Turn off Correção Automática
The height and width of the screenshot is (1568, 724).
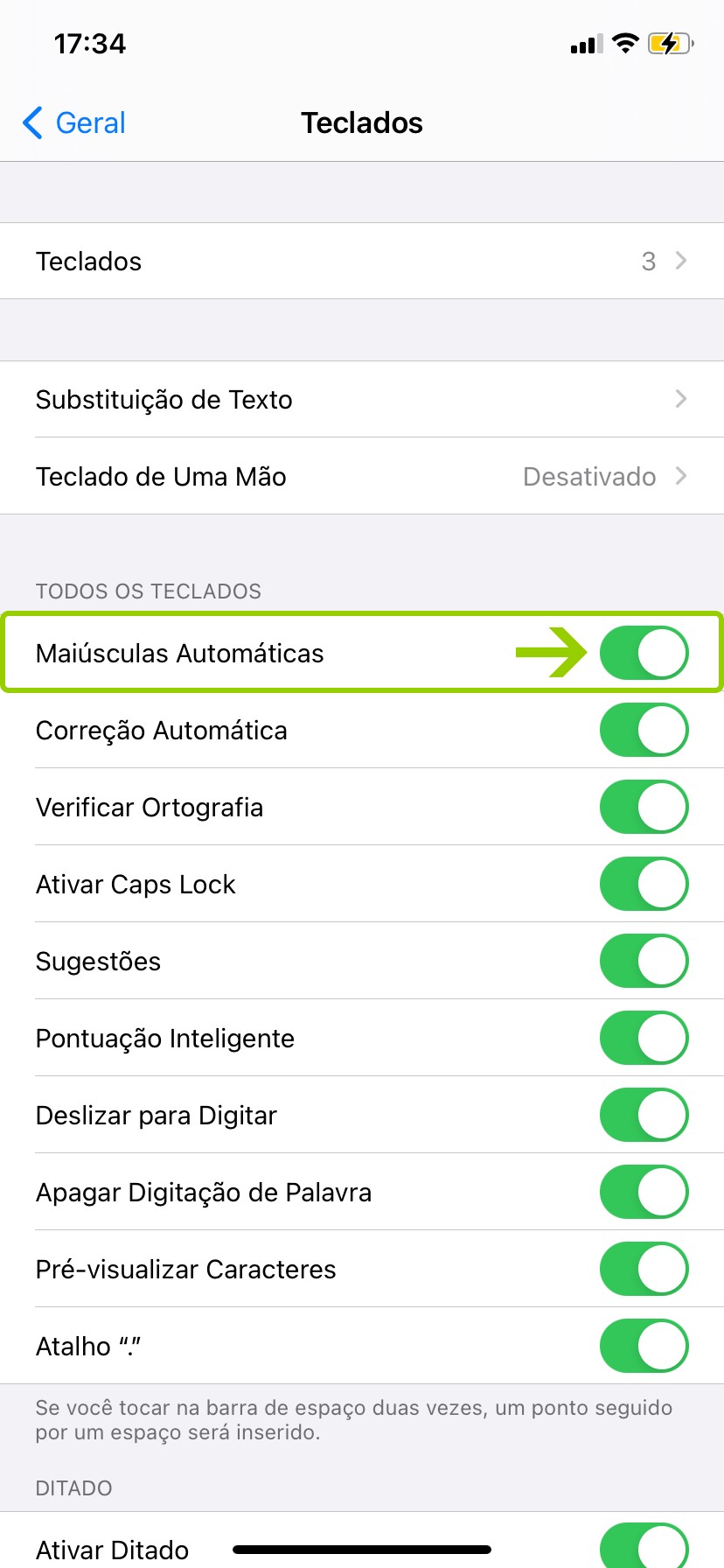click(x=644, y=730)
